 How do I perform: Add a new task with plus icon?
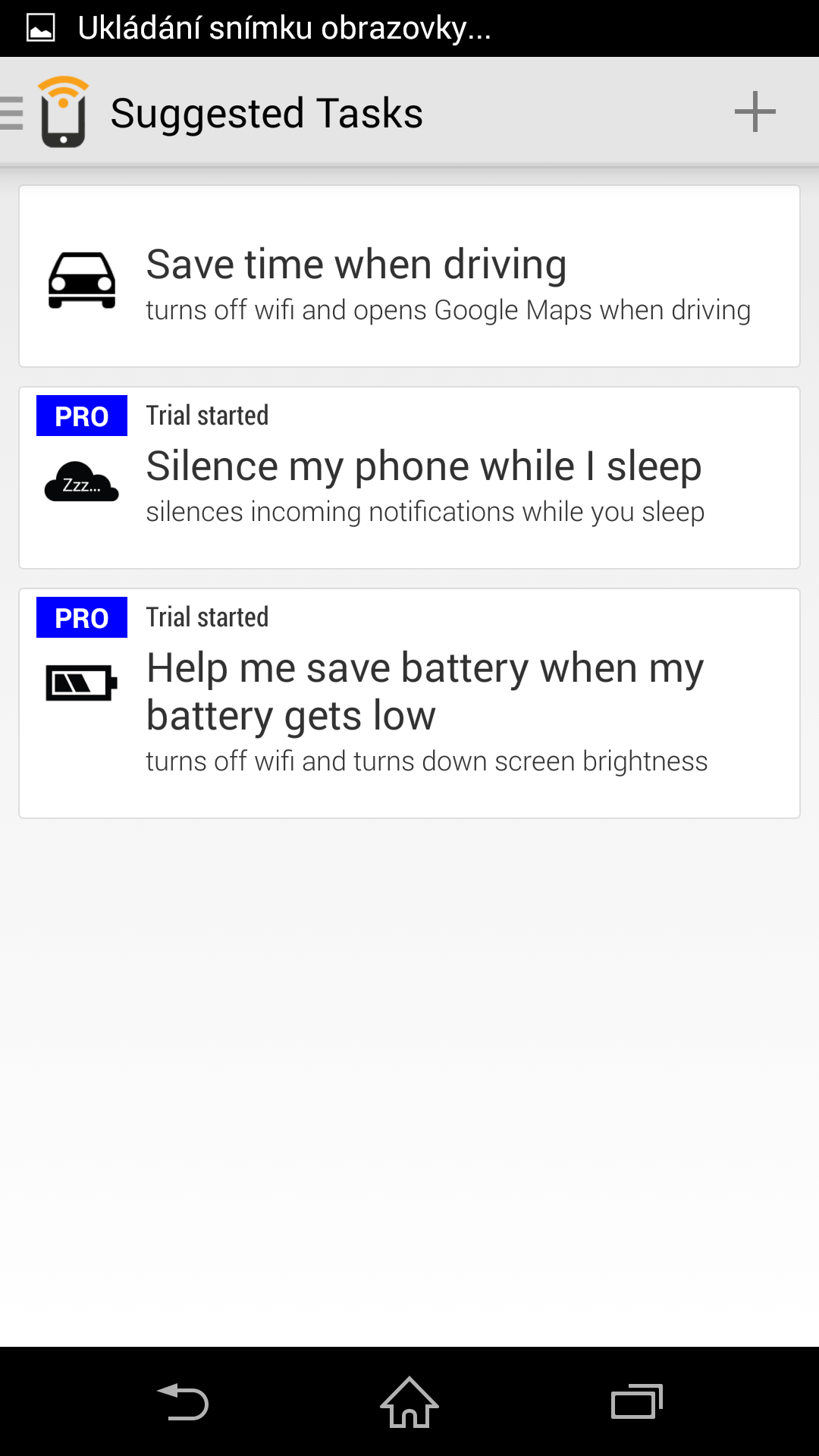coord(755,111)
